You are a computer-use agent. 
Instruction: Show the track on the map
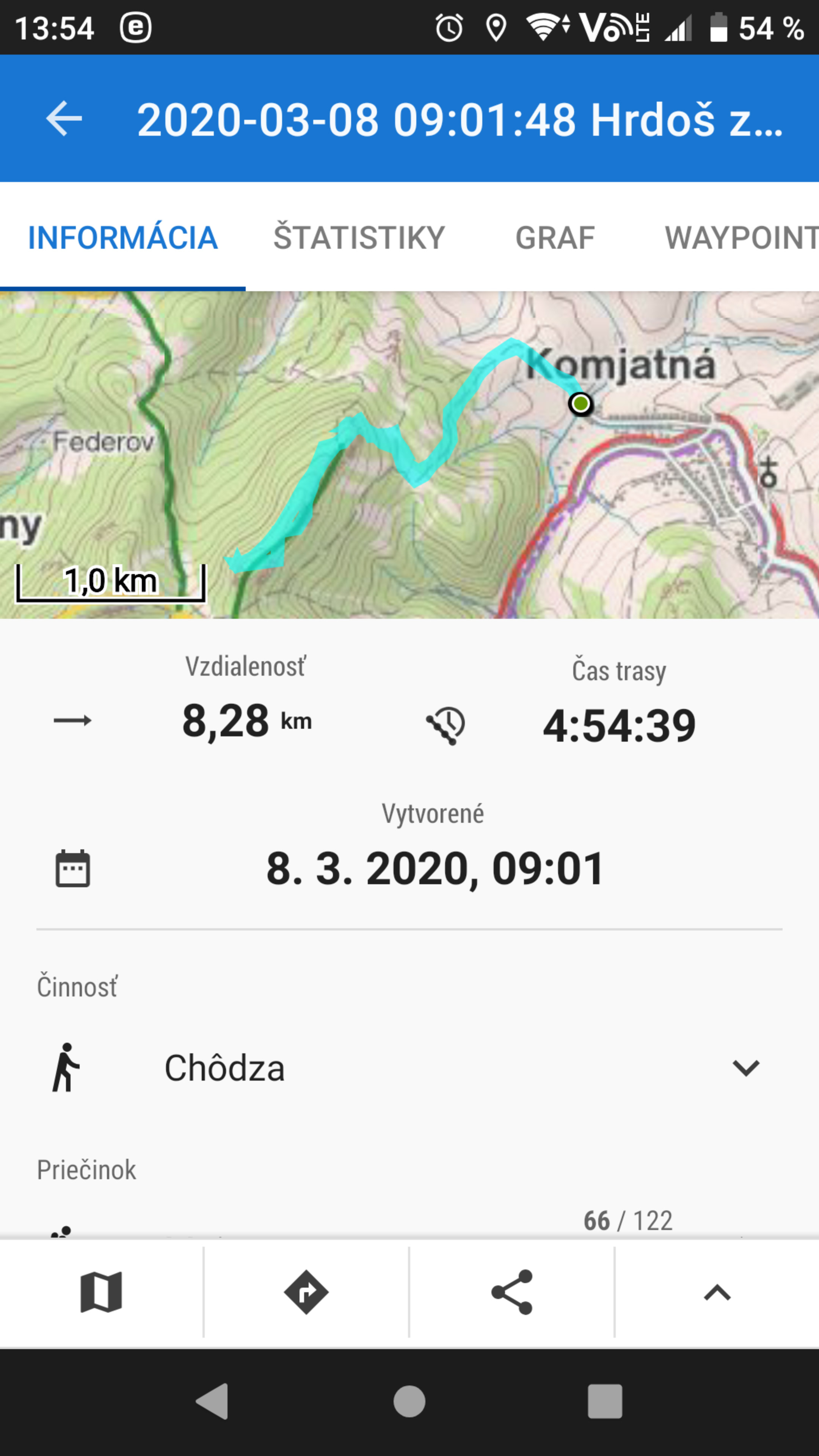(x=101, y=1292)
